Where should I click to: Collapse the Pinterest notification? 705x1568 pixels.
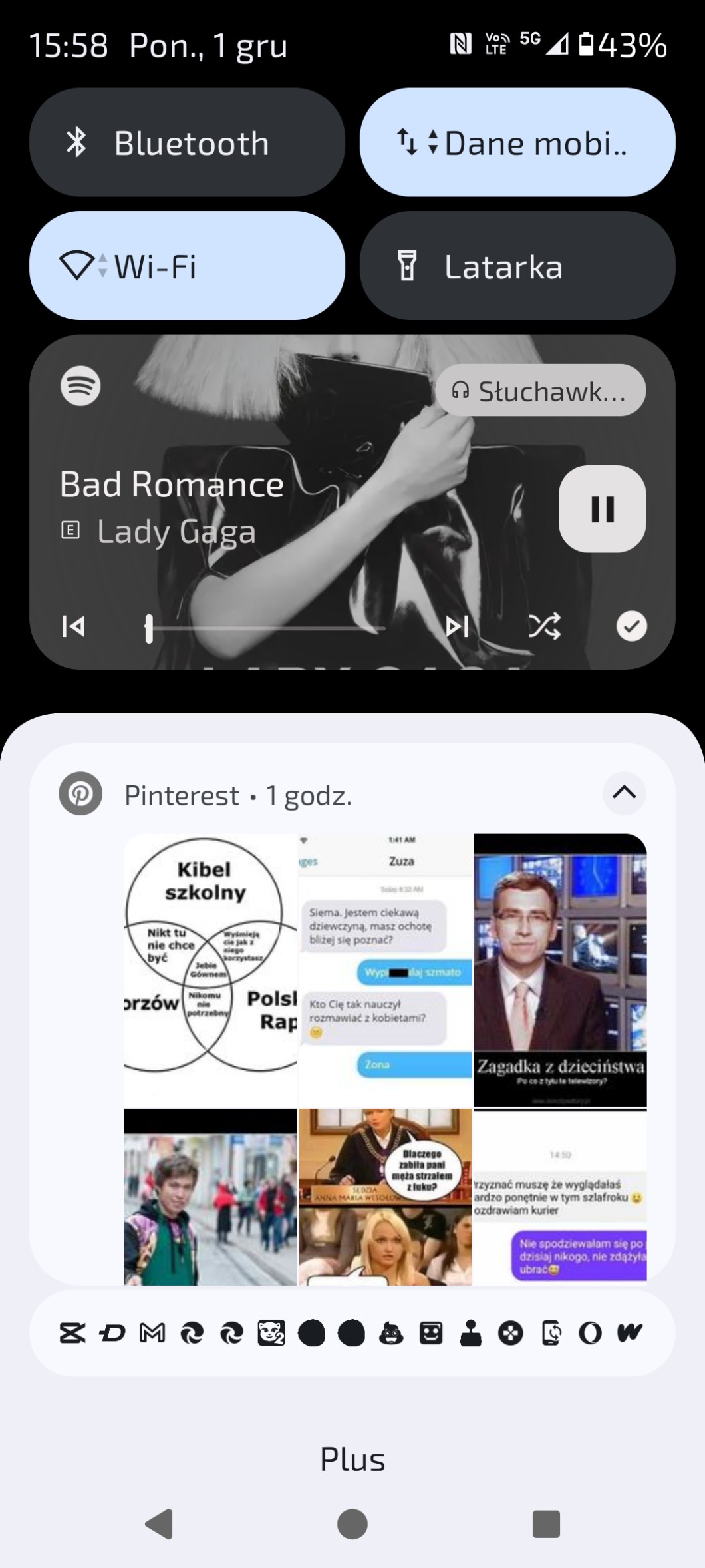[x=624, y=793]
